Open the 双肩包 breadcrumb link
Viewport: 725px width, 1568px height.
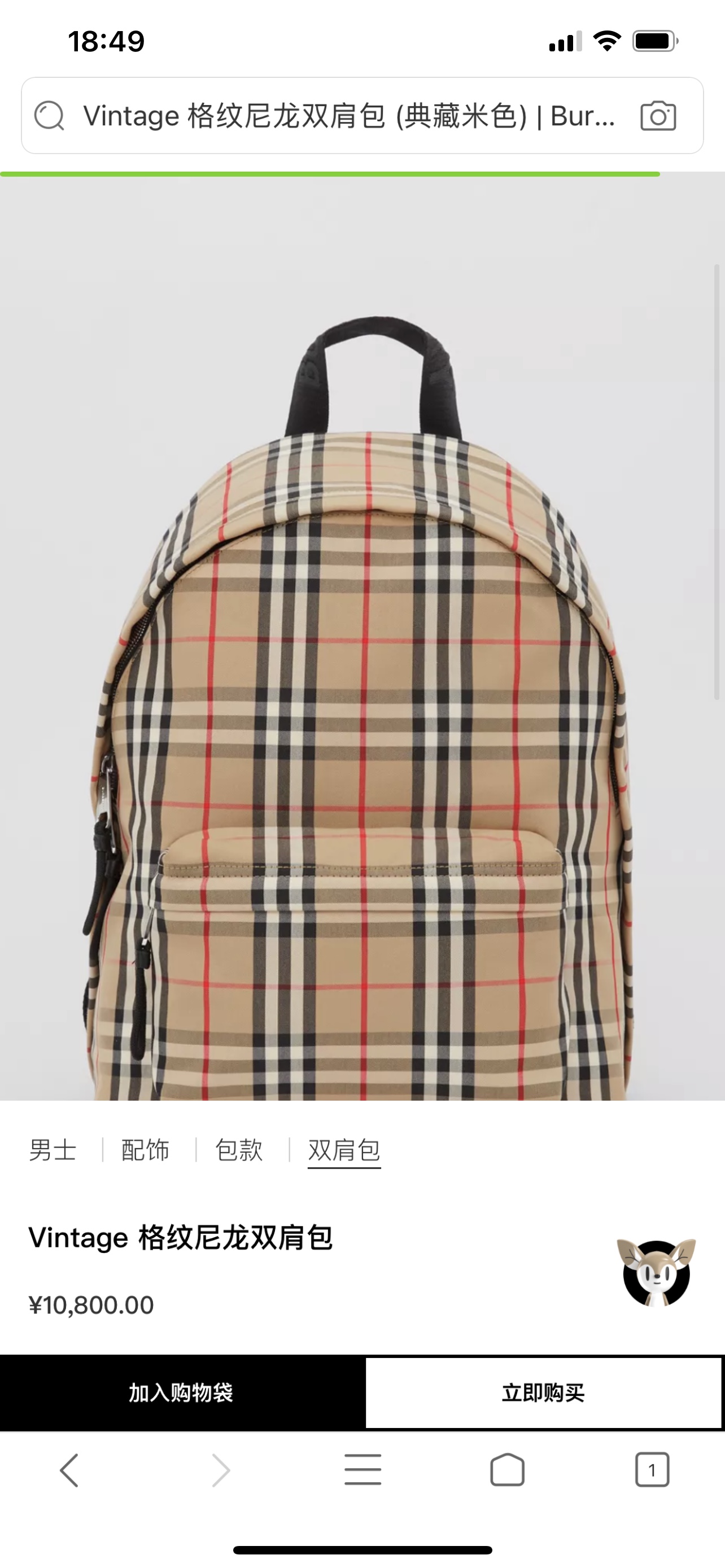pyautogui.click(x=344, y=1150)
